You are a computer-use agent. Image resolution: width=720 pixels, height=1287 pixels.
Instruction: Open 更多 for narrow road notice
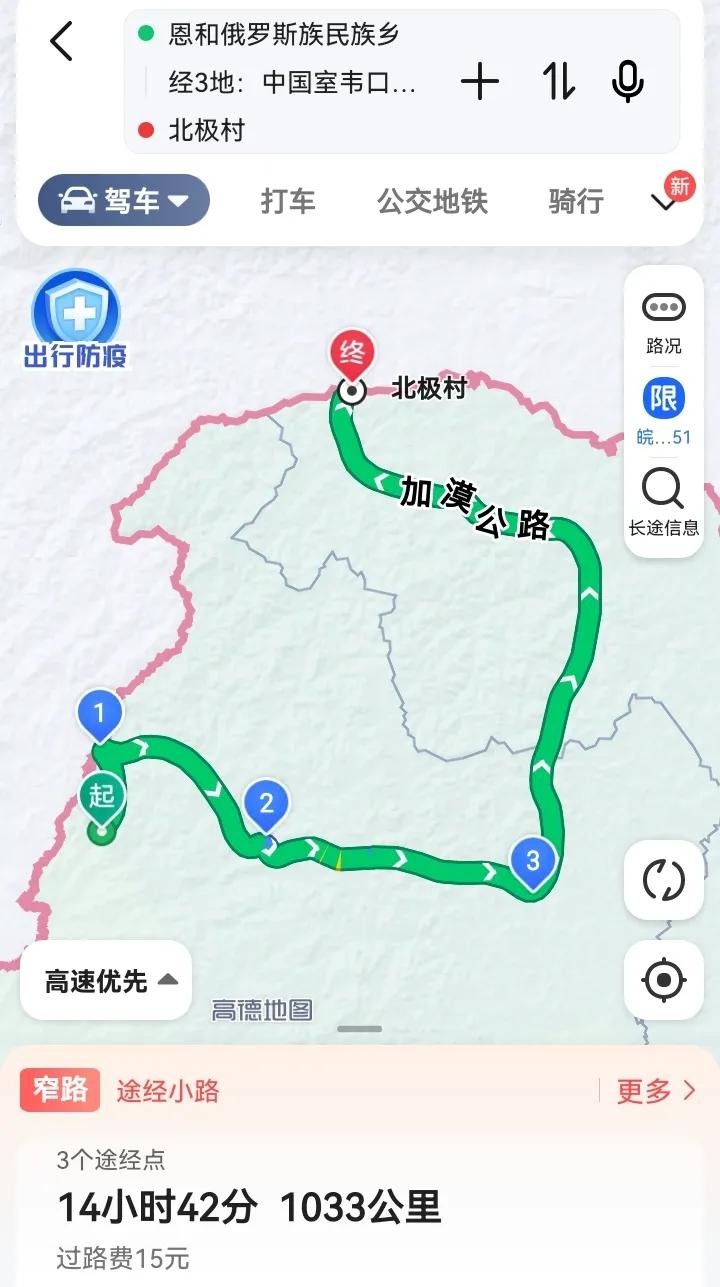click(655, 1091)
